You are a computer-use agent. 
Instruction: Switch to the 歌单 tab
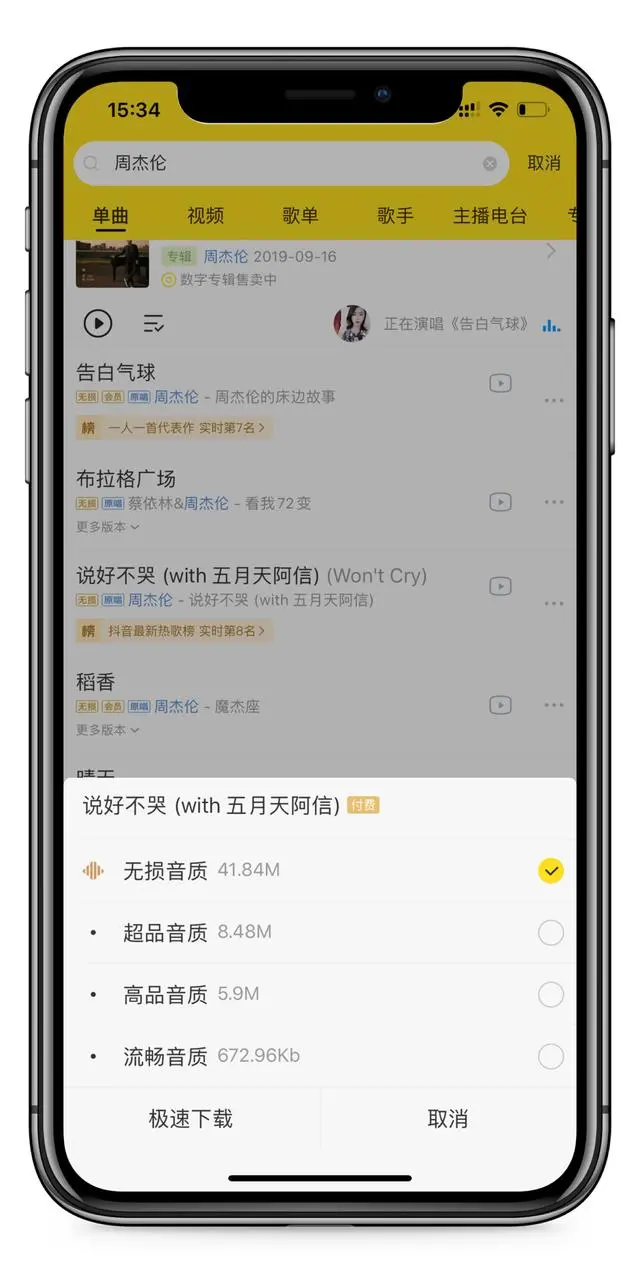click(300, 216)
